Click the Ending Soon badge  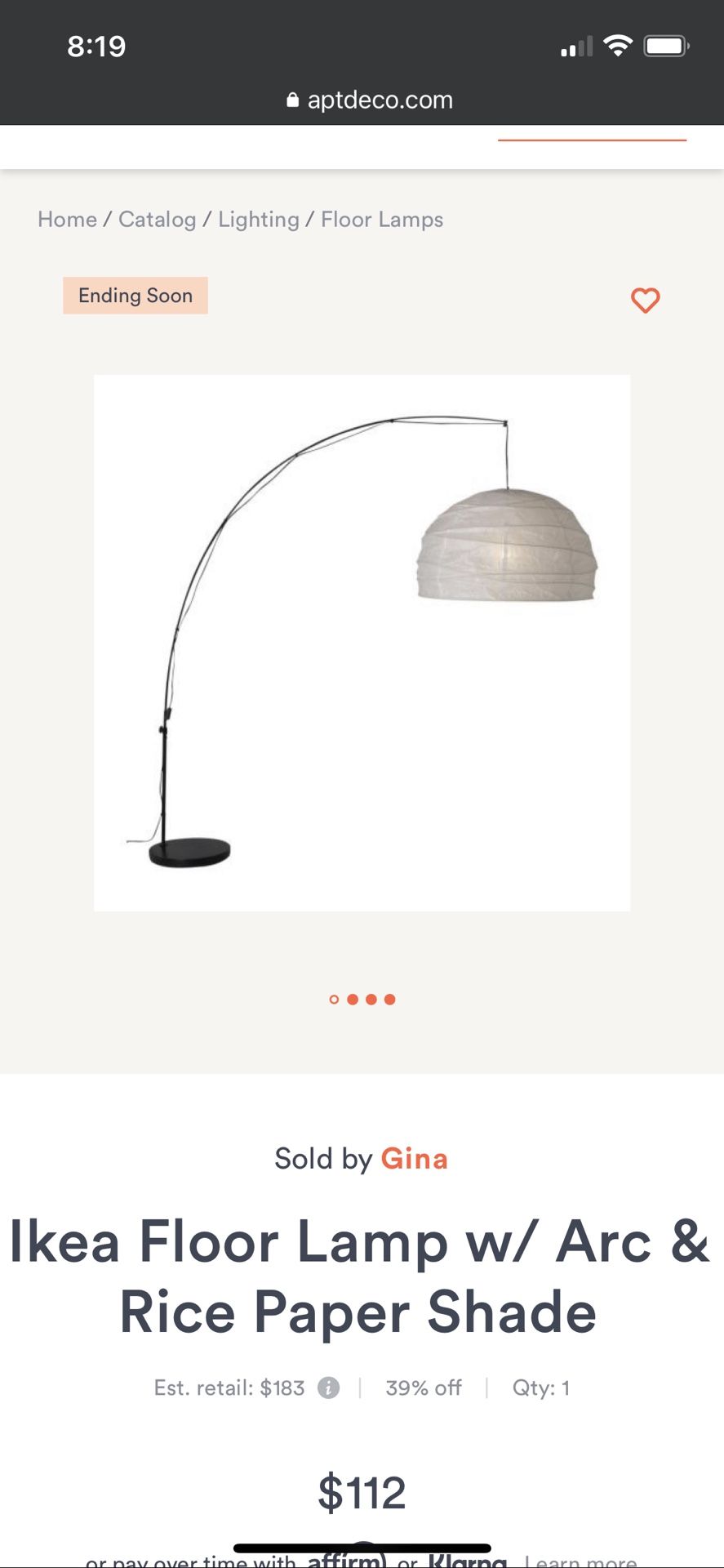click(135, 295)
